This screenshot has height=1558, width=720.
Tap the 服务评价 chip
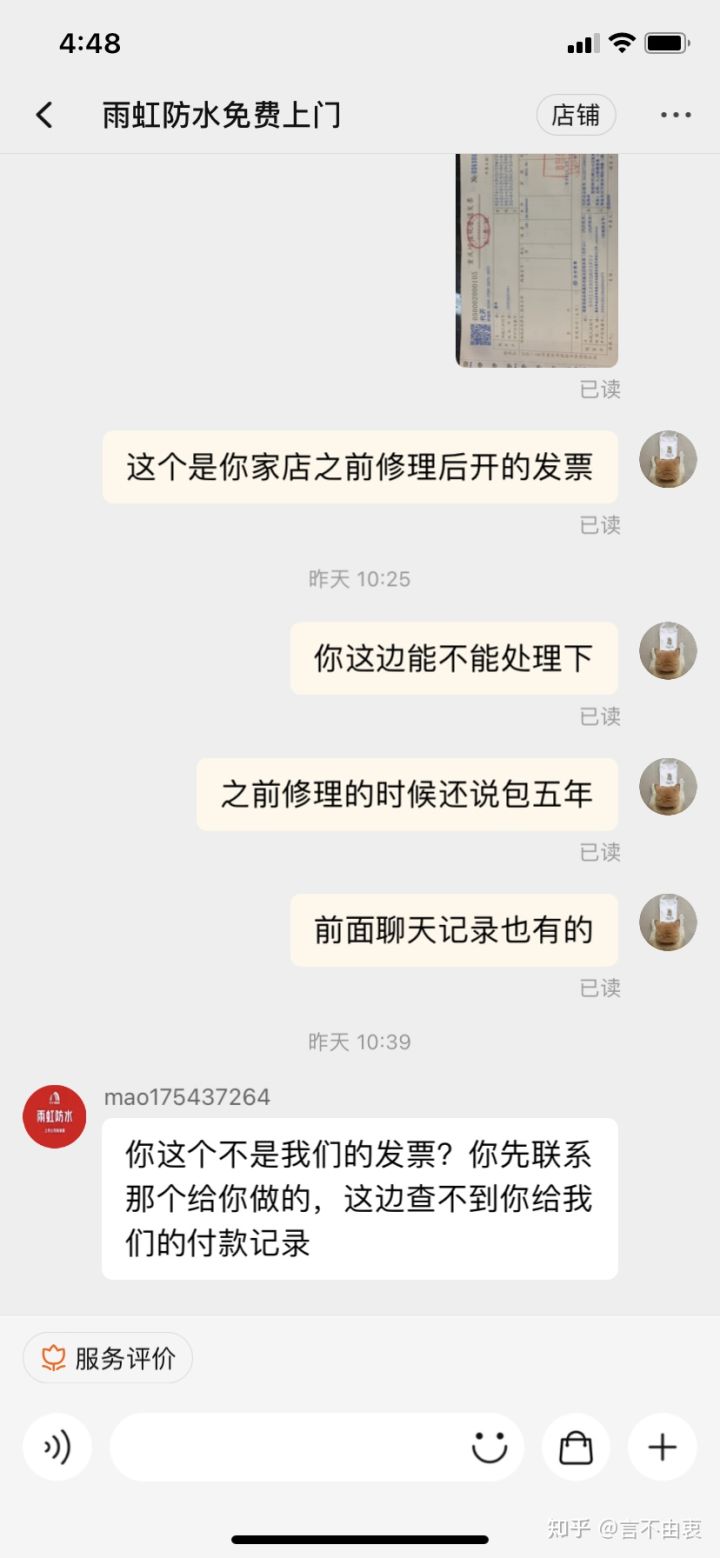click(x=108, y=1358)
